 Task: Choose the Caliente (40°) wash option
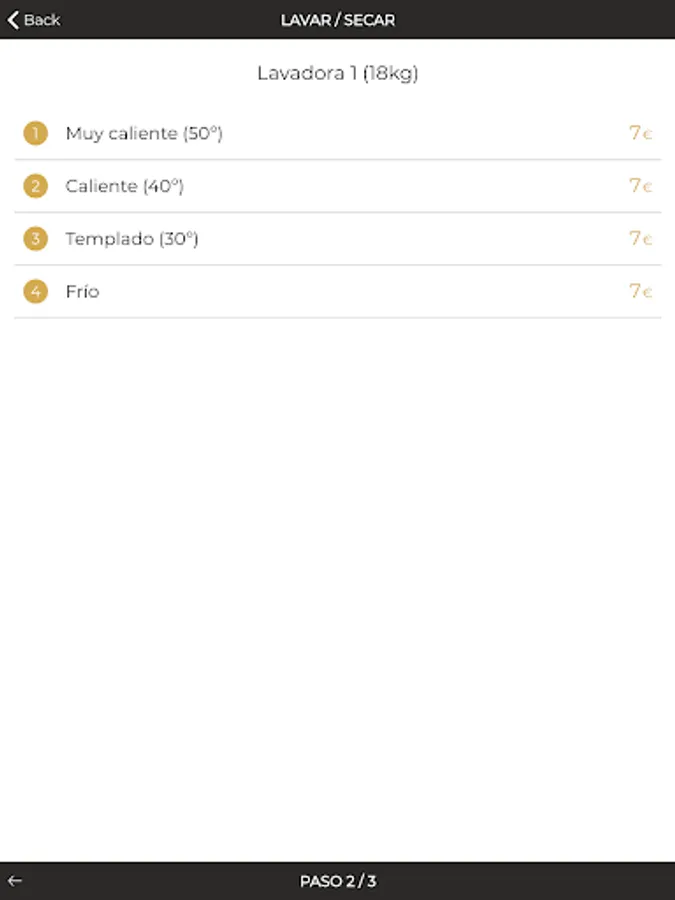click(338, 186)
